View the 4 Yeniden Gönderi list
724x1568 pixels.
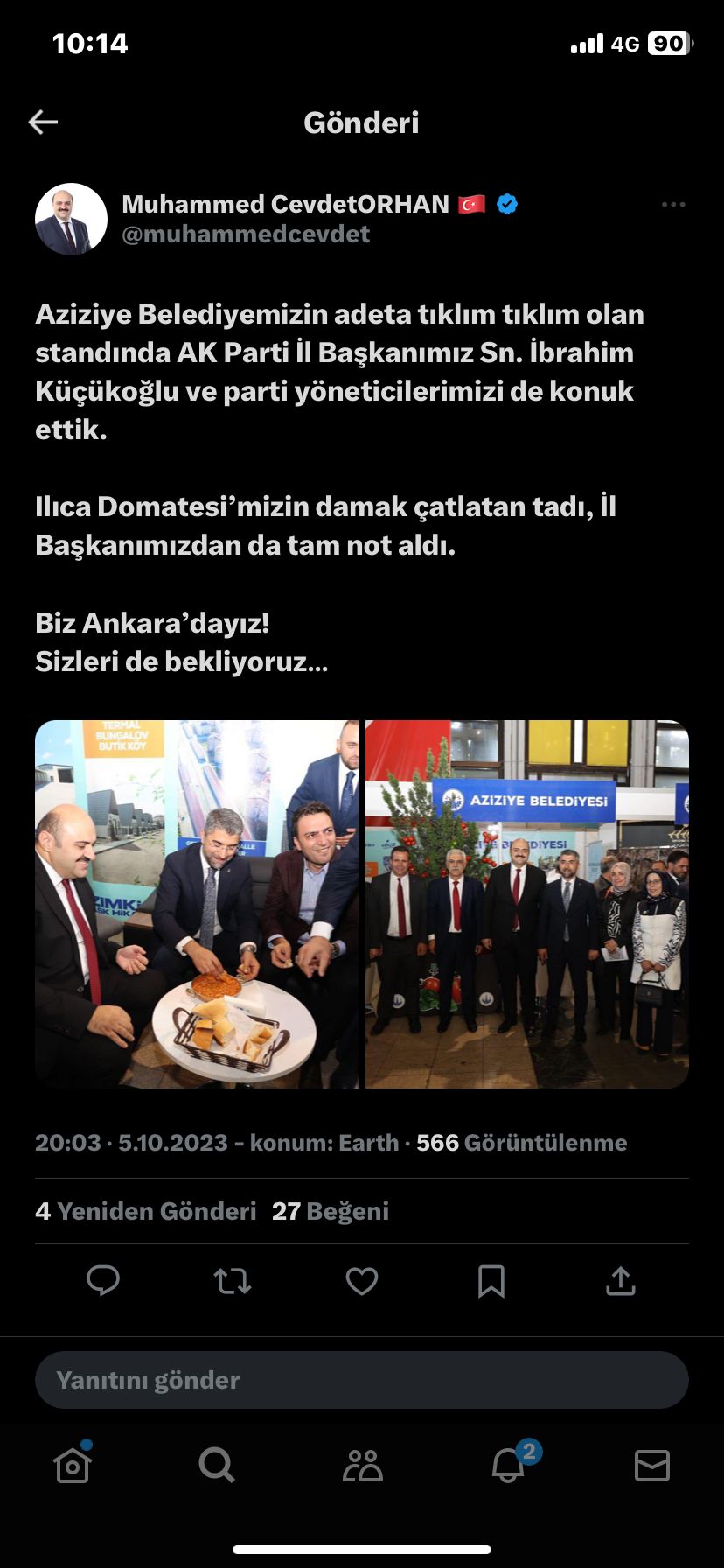(x=145, y=1211)
